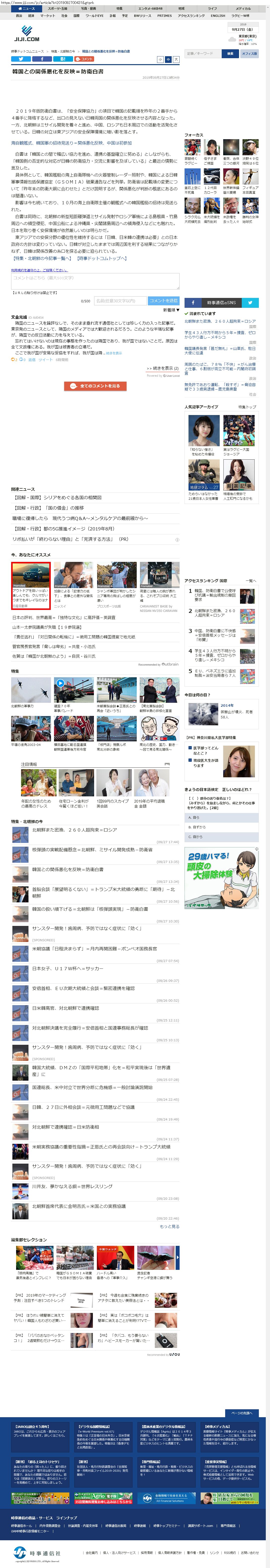Switch to the スポーツ・五輪 tab
This screenshot has height=1568, width=270.
[x=57, y=8]
